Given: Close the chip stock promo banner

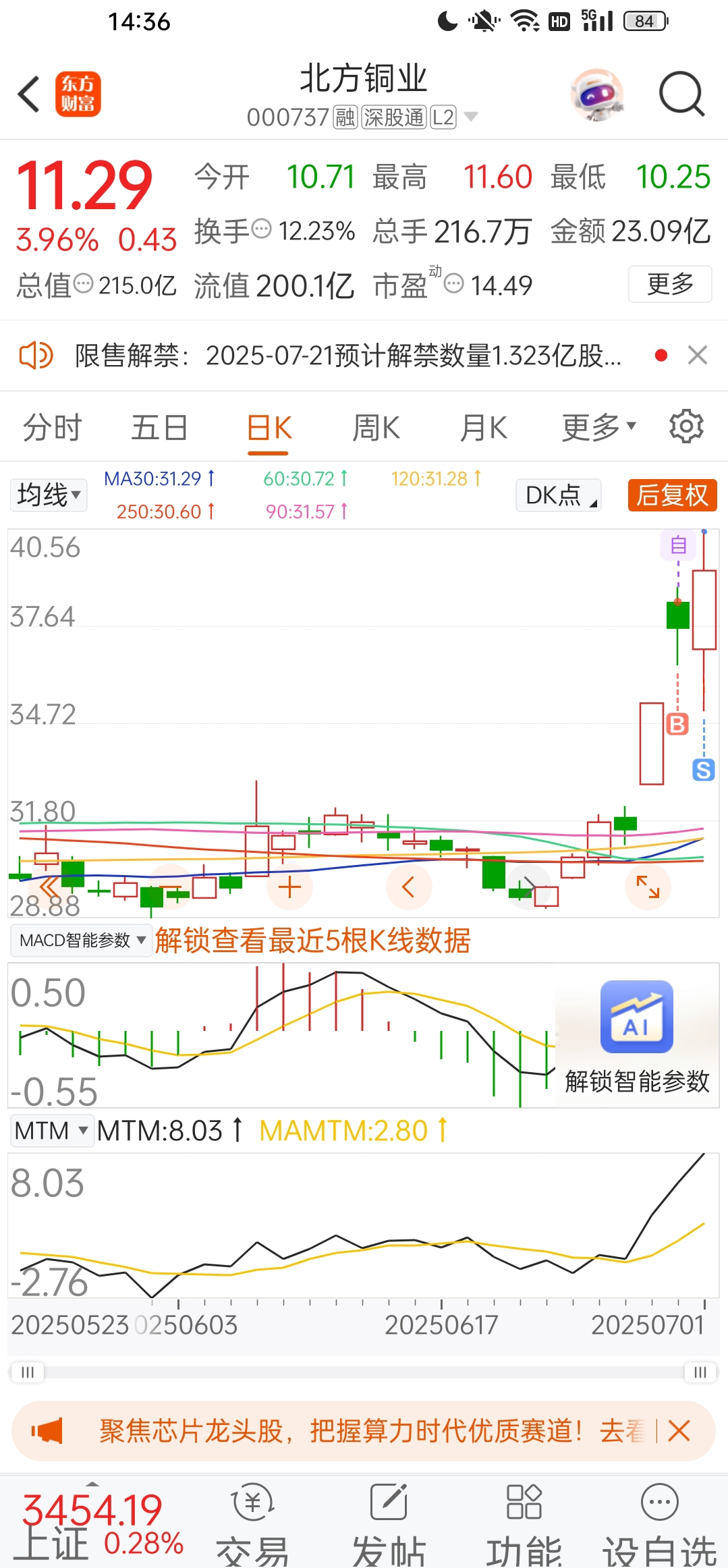Looking at the screenshot, I should (679, 1430).
